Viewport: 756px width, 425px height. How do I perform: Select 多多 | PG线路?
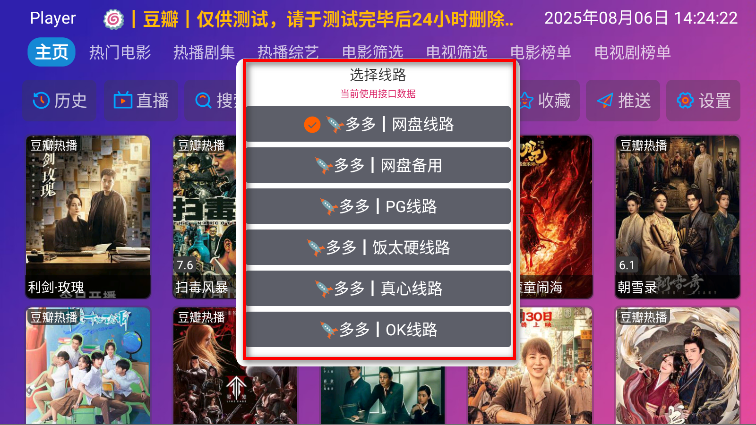pos(378,206)
